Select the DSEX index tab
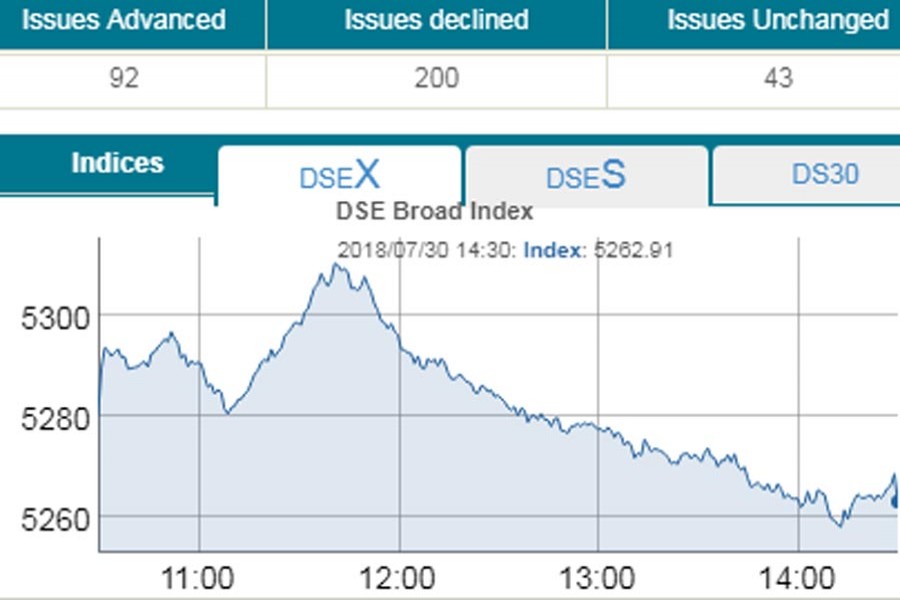Viewport: 900px width, 600px height. [340, 176]
